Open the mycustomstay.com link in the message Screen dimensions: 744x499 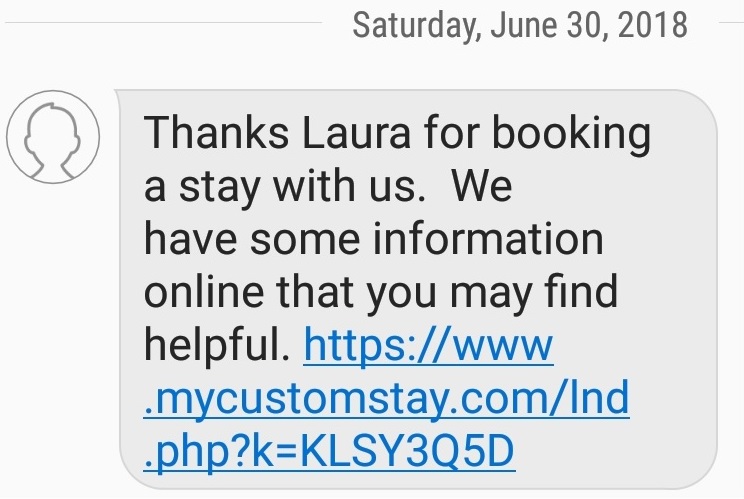tap(386, 399)
